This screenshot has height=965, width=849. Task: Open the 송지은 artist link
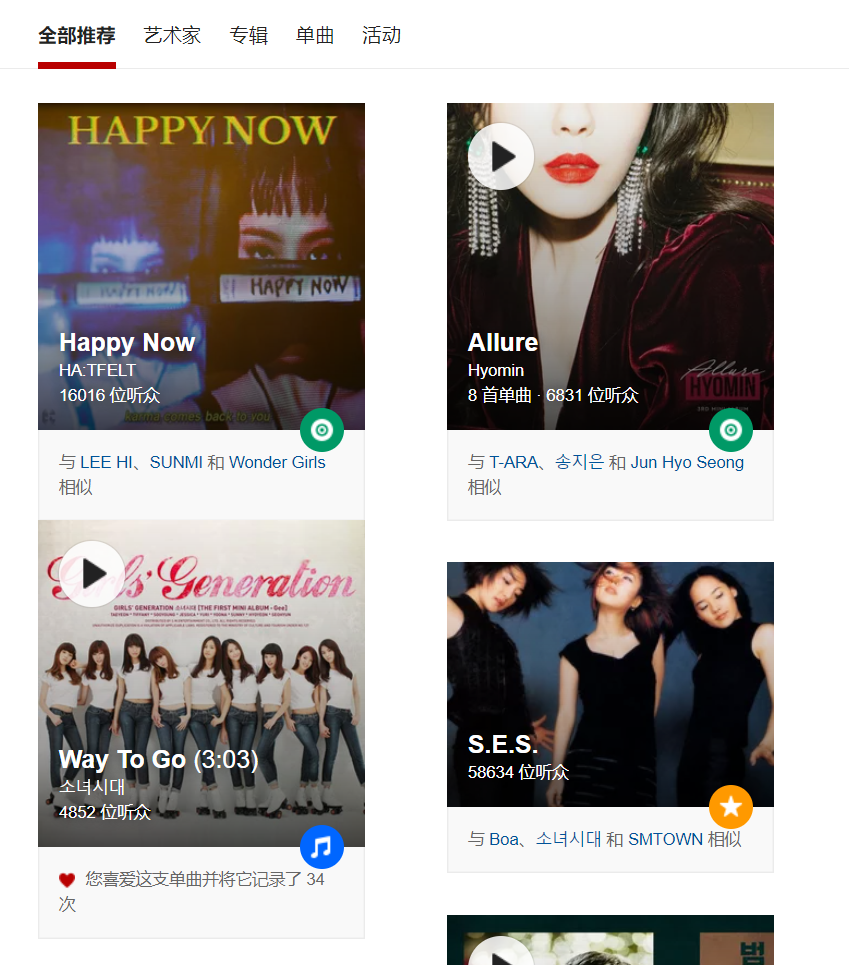(x=579, y=462)
